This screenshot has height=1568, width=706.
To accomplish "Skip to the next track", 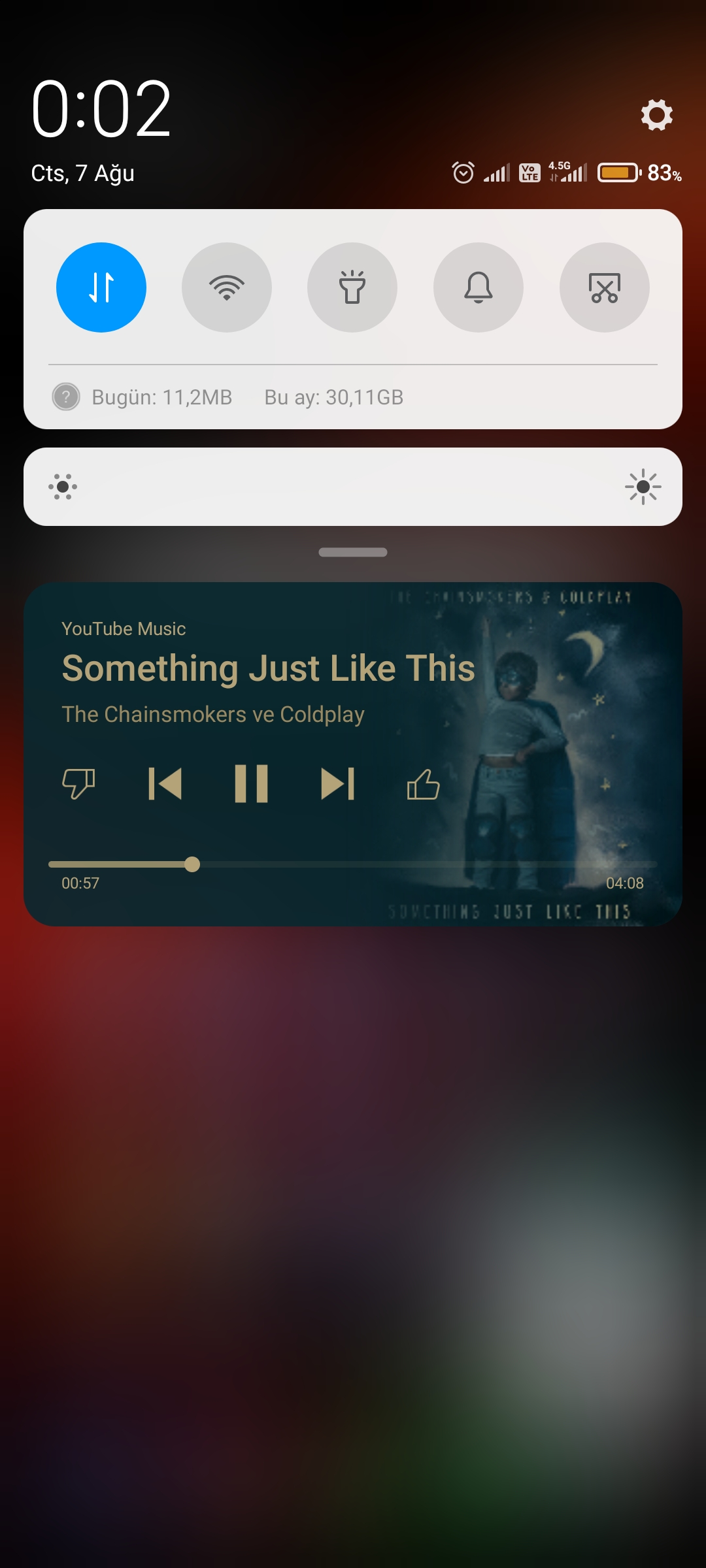I will (x=337, y=783).
